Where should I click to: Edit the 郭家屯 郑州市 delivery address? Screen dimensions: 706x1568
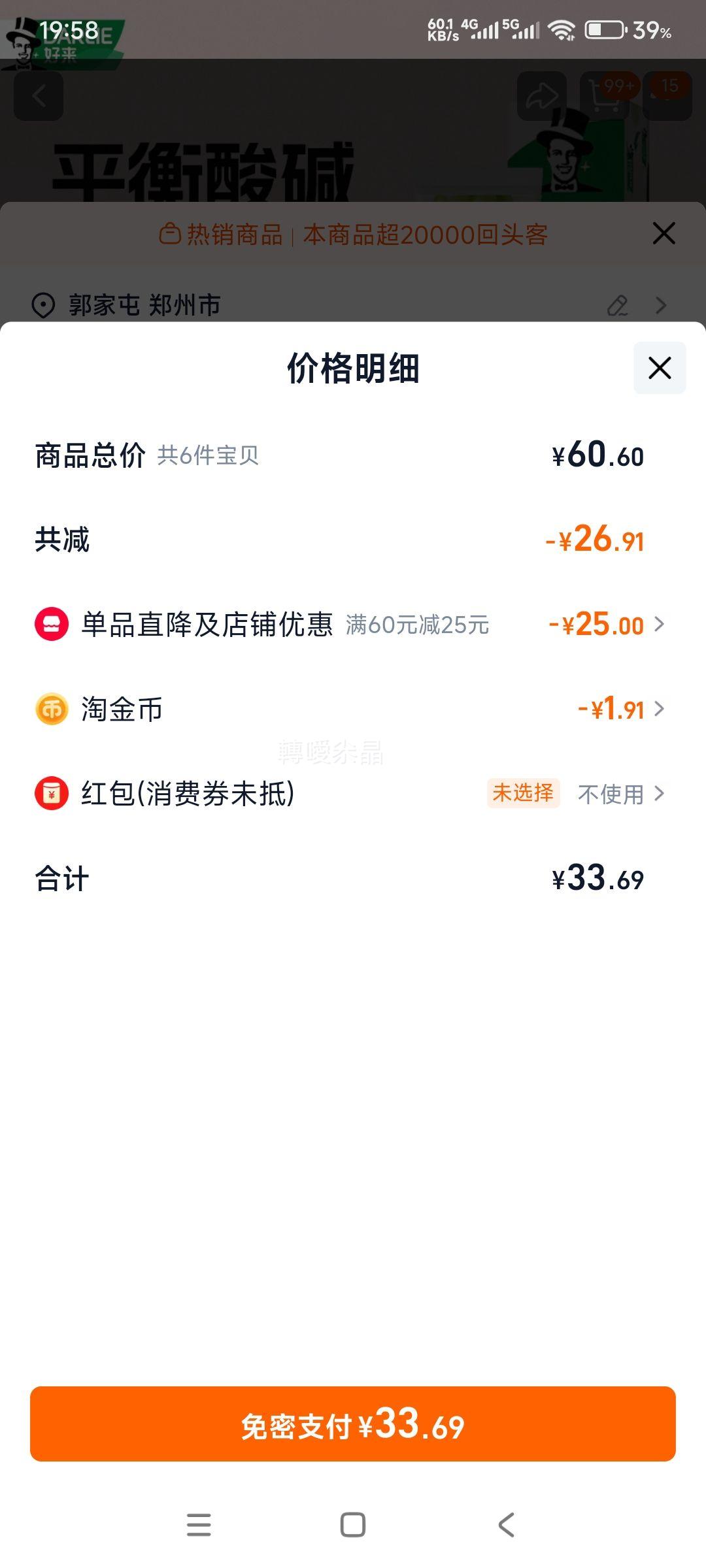[x=617, y=306]
